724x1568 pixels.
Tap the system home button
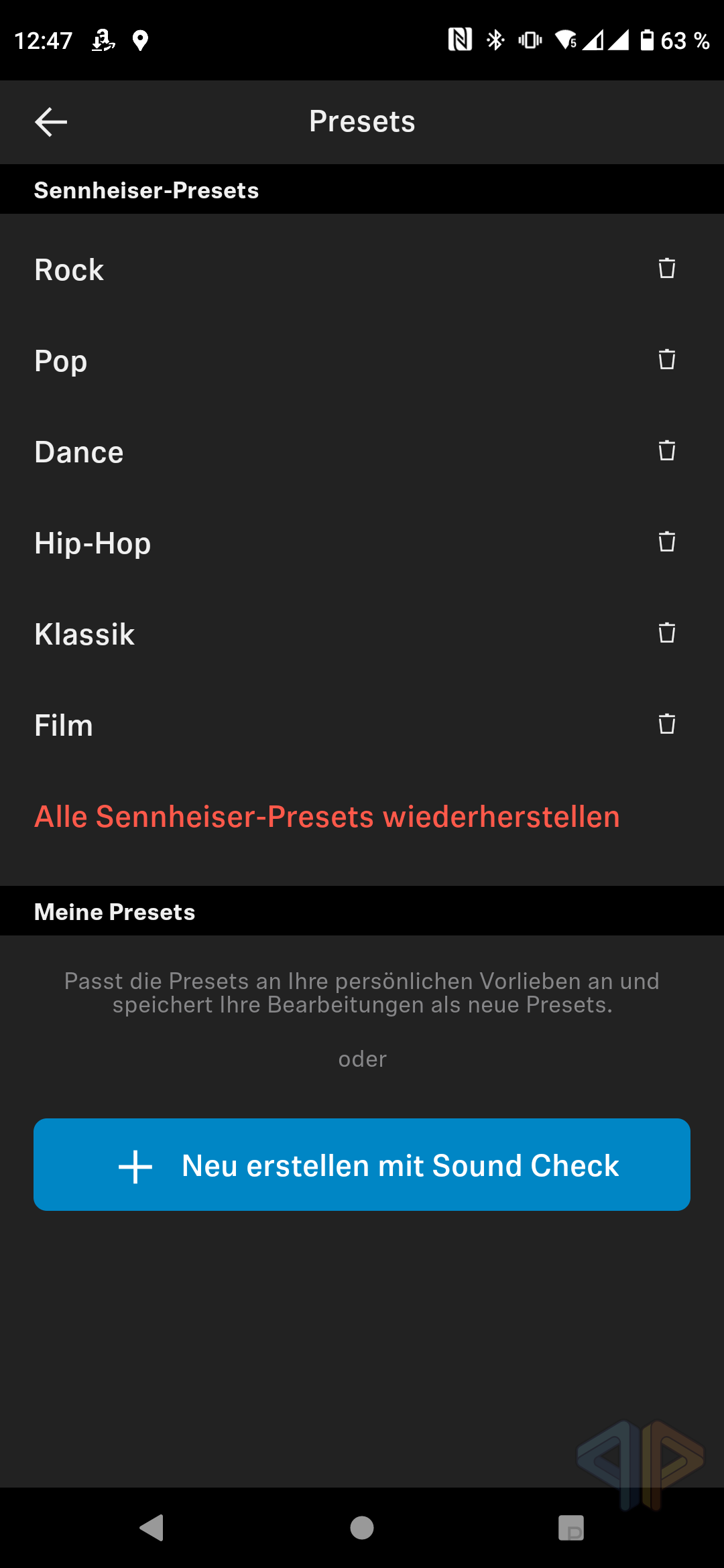pyautogui.click(x=362, y=1528)
